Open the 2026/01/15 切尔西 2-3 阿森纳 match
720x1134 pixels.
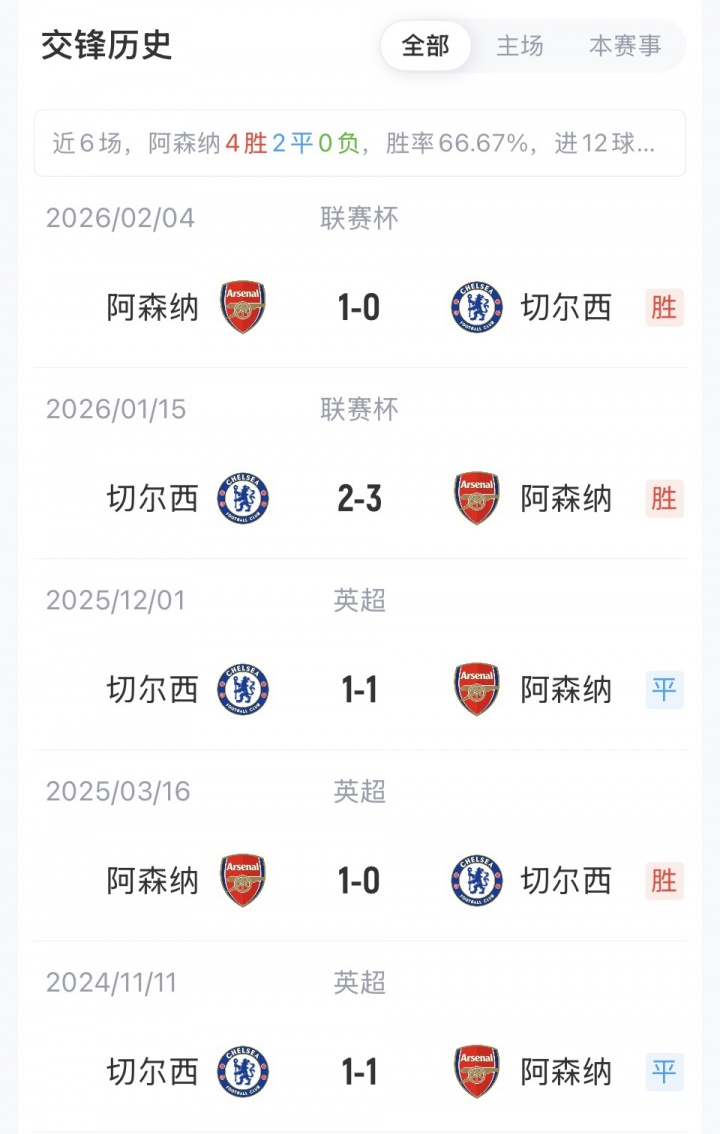click(x=359, y=498)
